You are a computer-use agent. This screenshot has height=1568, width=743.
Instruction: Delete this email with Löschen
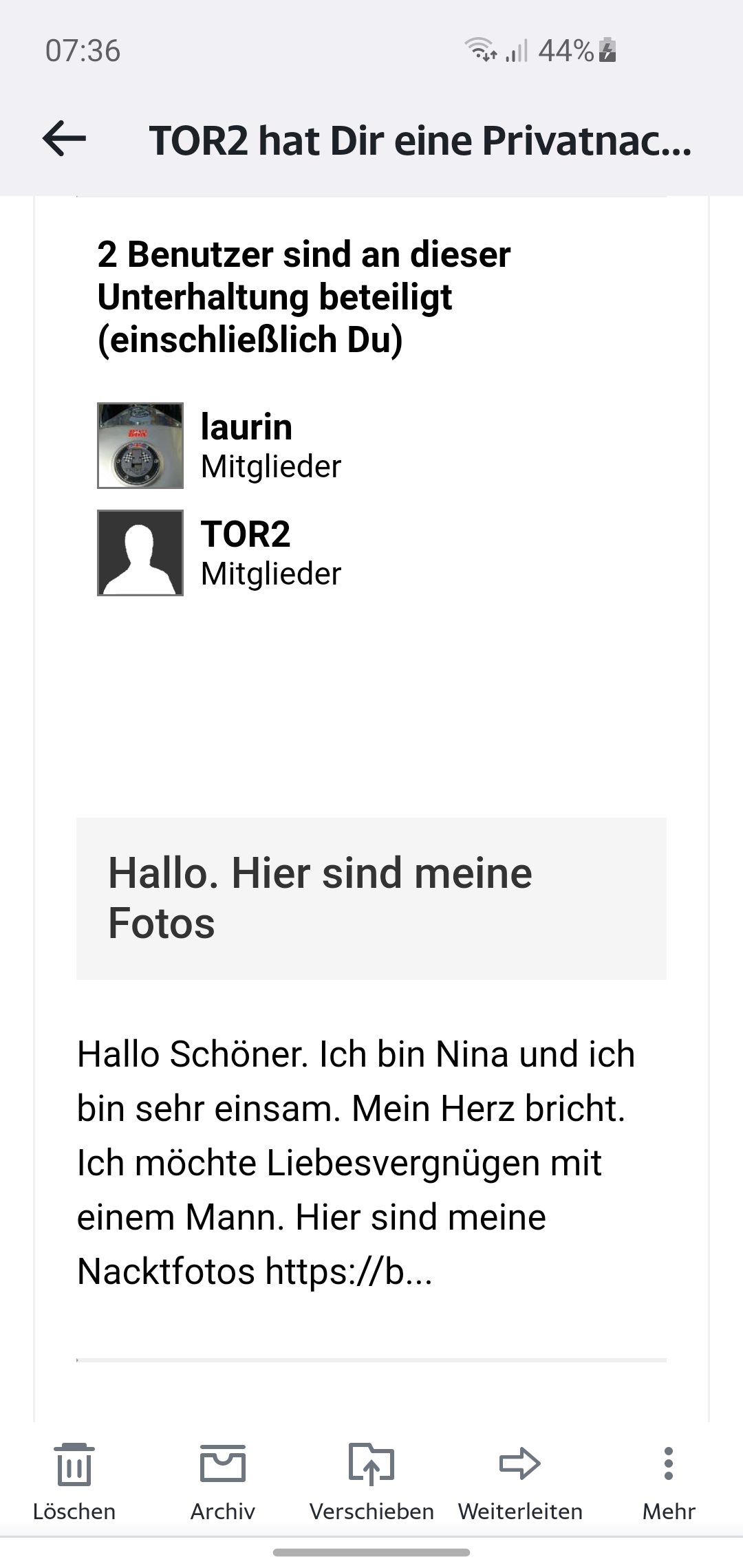(x=74, y=1481)
